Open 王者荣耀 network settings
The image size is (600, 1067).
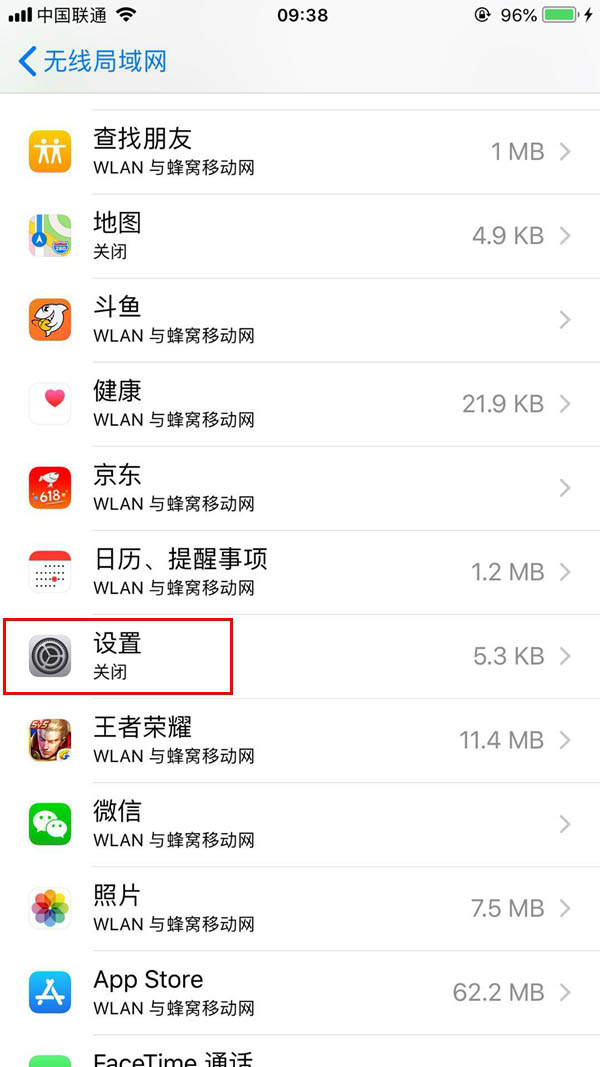click(300, 740)
